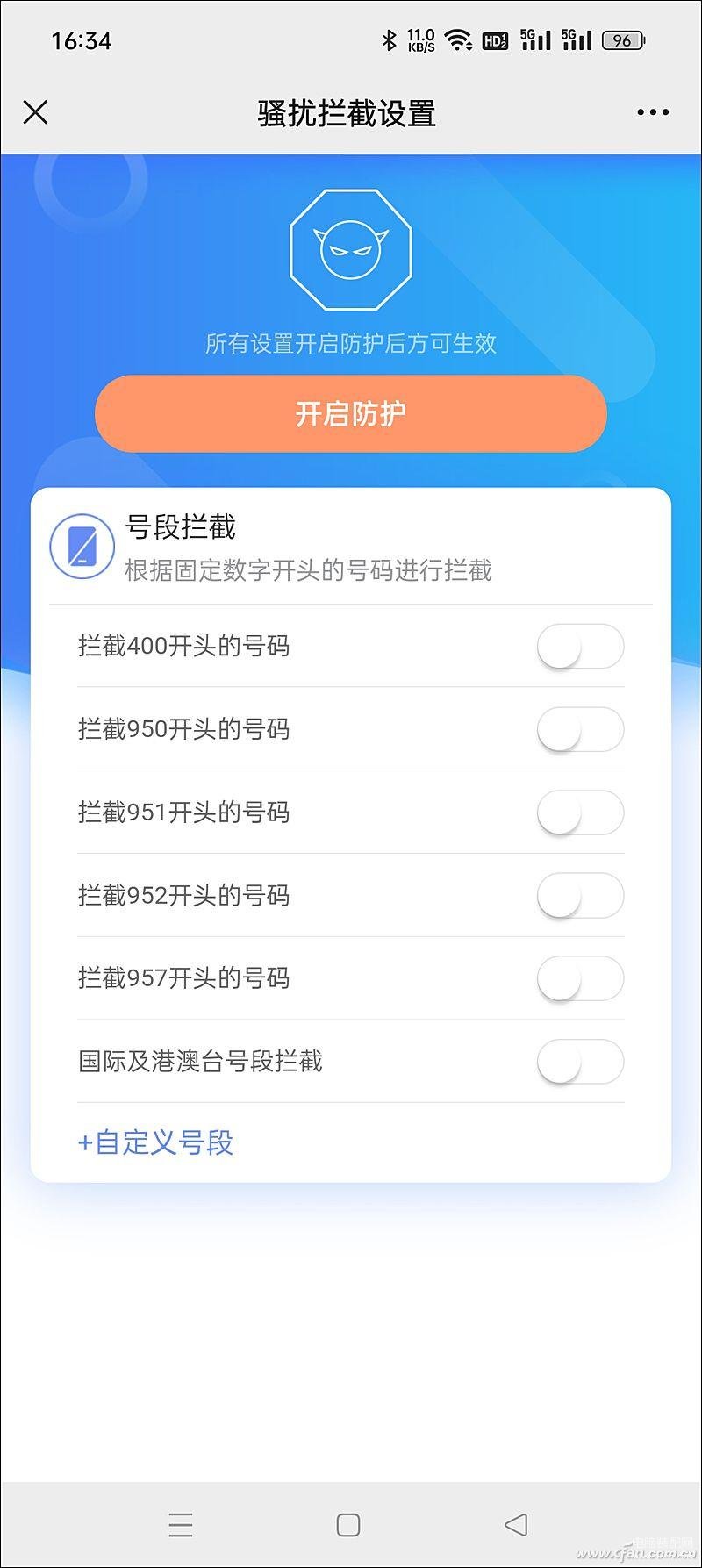702x1568 pixels.
Task: Enable 拦截400开头的号码 switch
Action: [580, 647]
